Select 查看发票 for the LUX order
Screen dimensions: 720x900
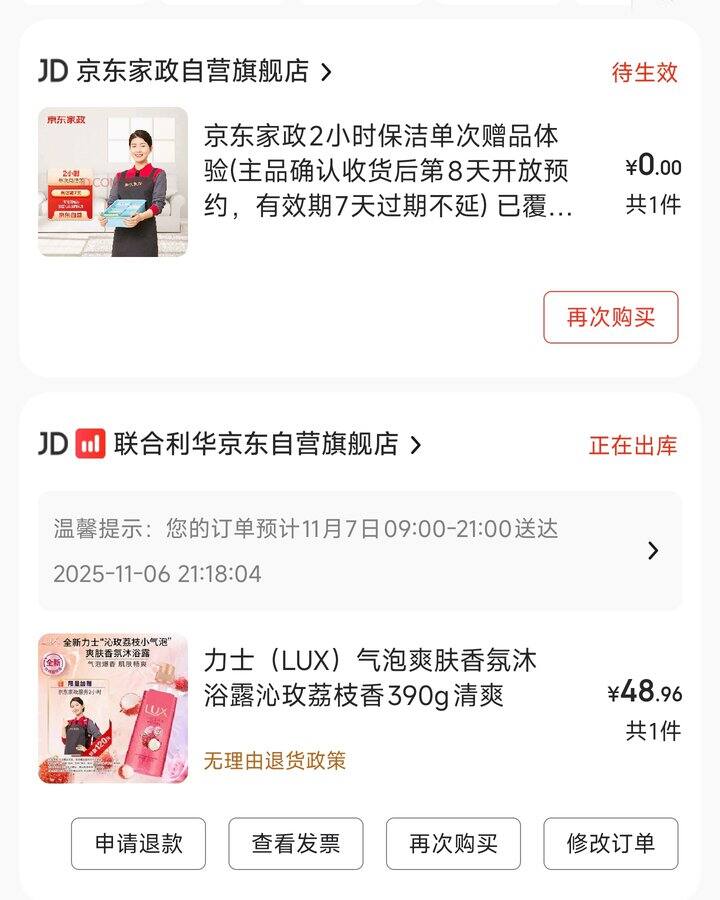point(295,844)
